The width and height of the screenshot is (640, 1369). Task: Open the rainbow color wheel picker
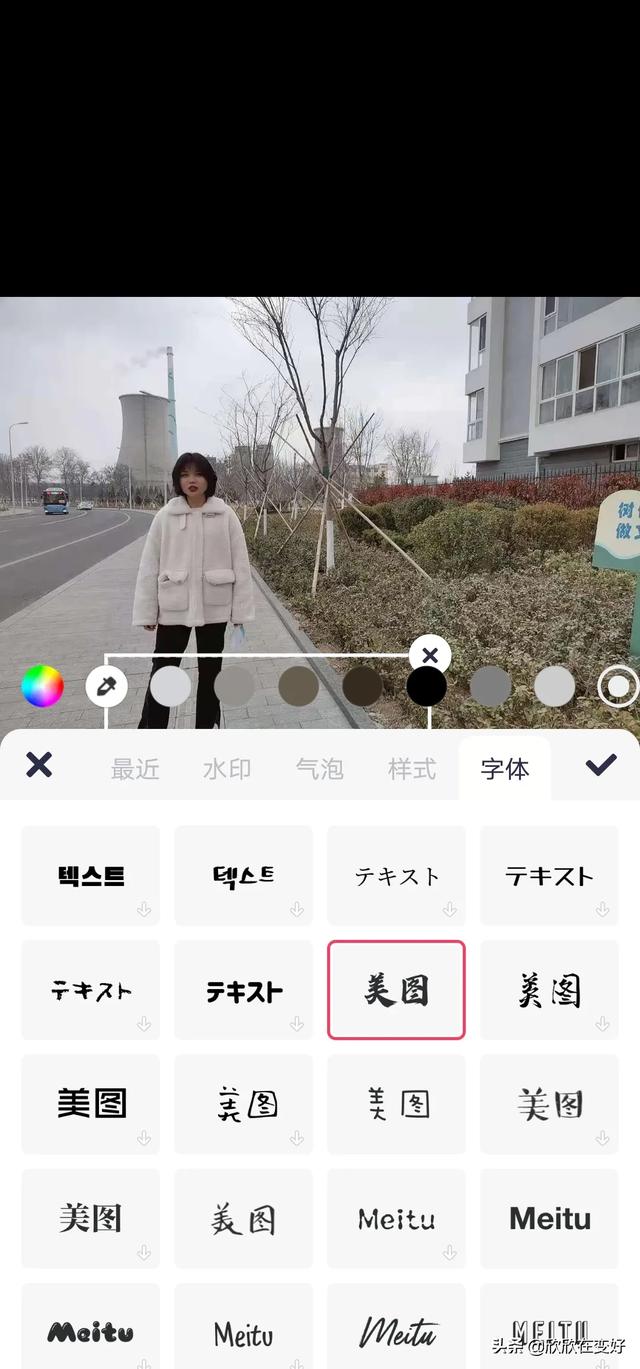point(43,686)
